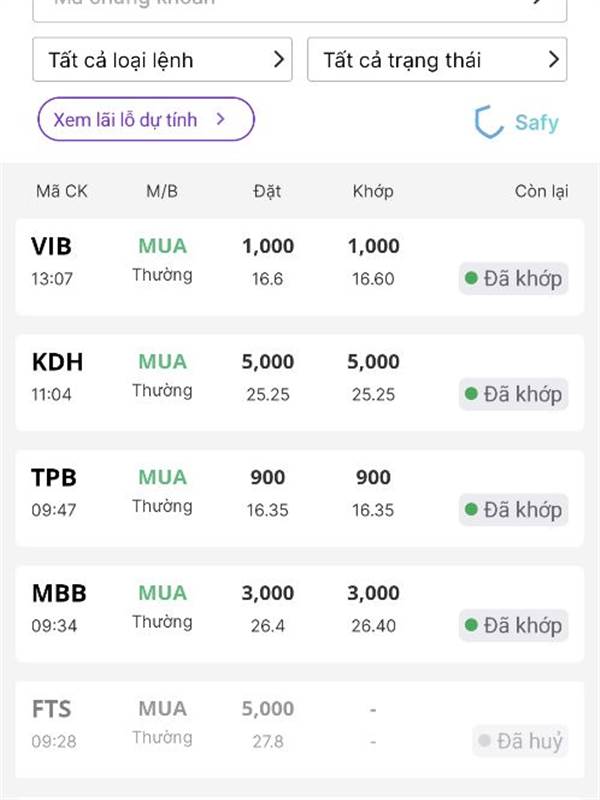This screenshot has height=800, width=600.
Task: Tap the Safy button
Action: (x=516, y=123)
